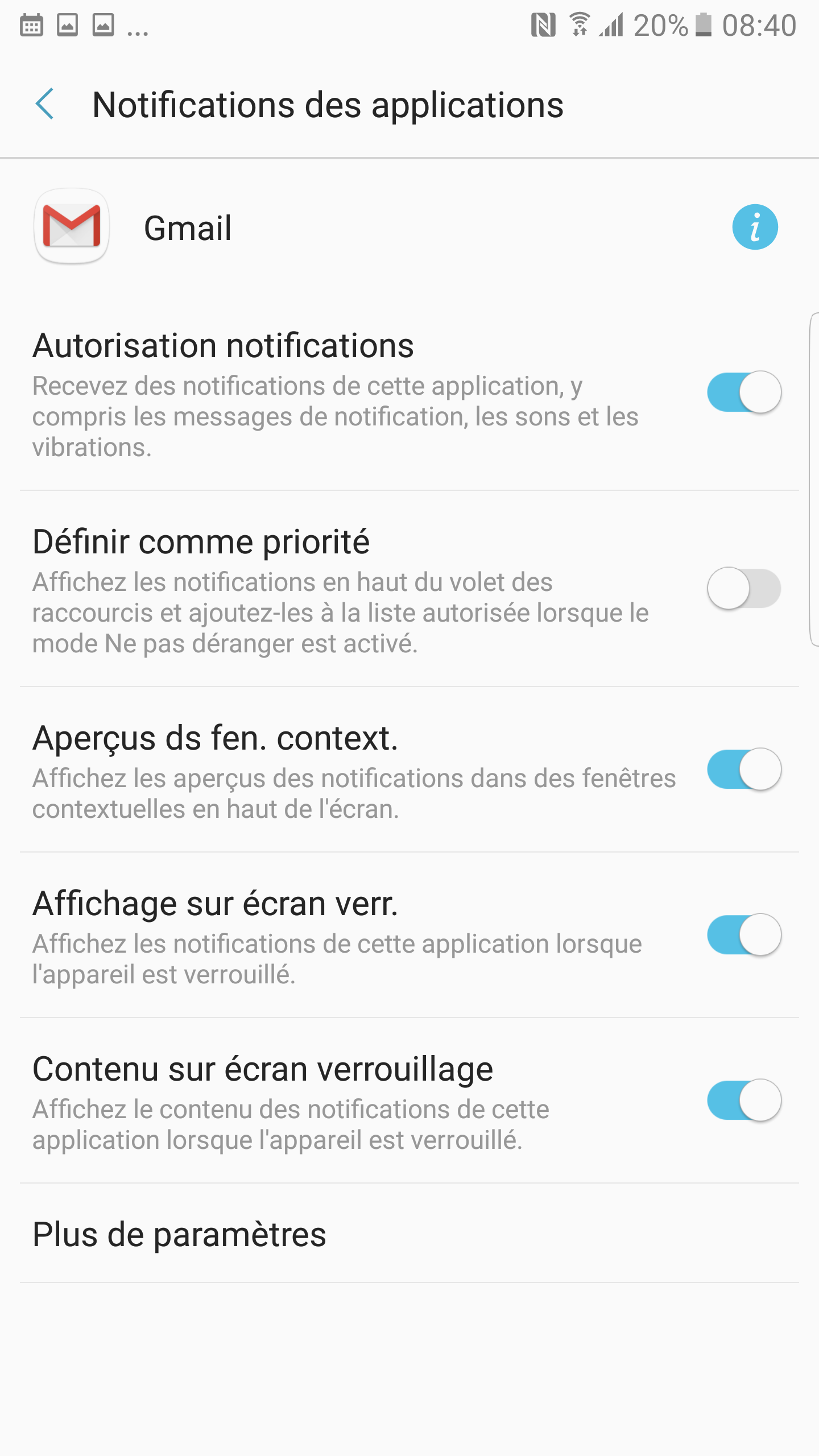
Task: Toggle Affichage sur écran verr. off
Action: 744,934
